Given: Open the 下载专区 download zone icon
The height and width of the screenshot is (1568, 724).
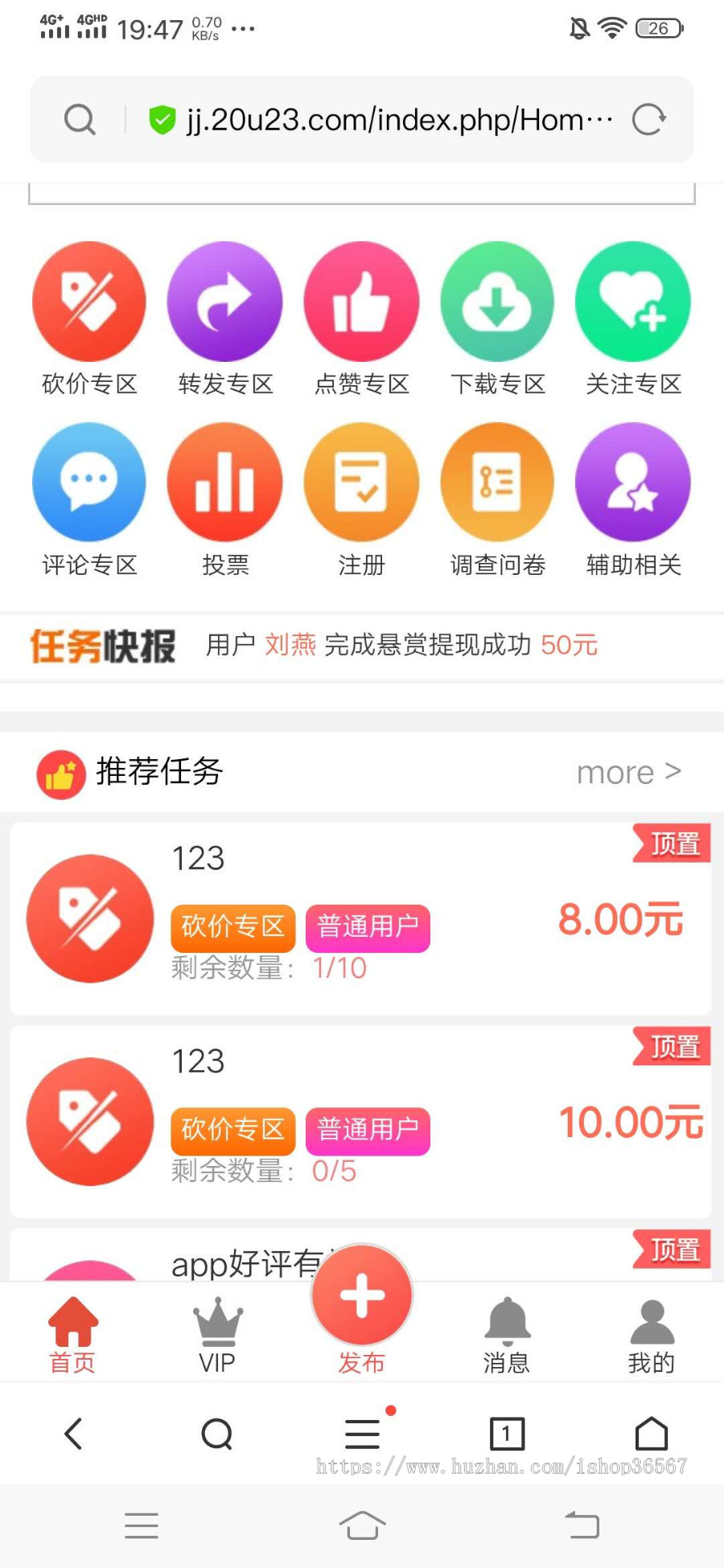Looking at the screenshot, I should pyautogui.click(x=497, y=302).
